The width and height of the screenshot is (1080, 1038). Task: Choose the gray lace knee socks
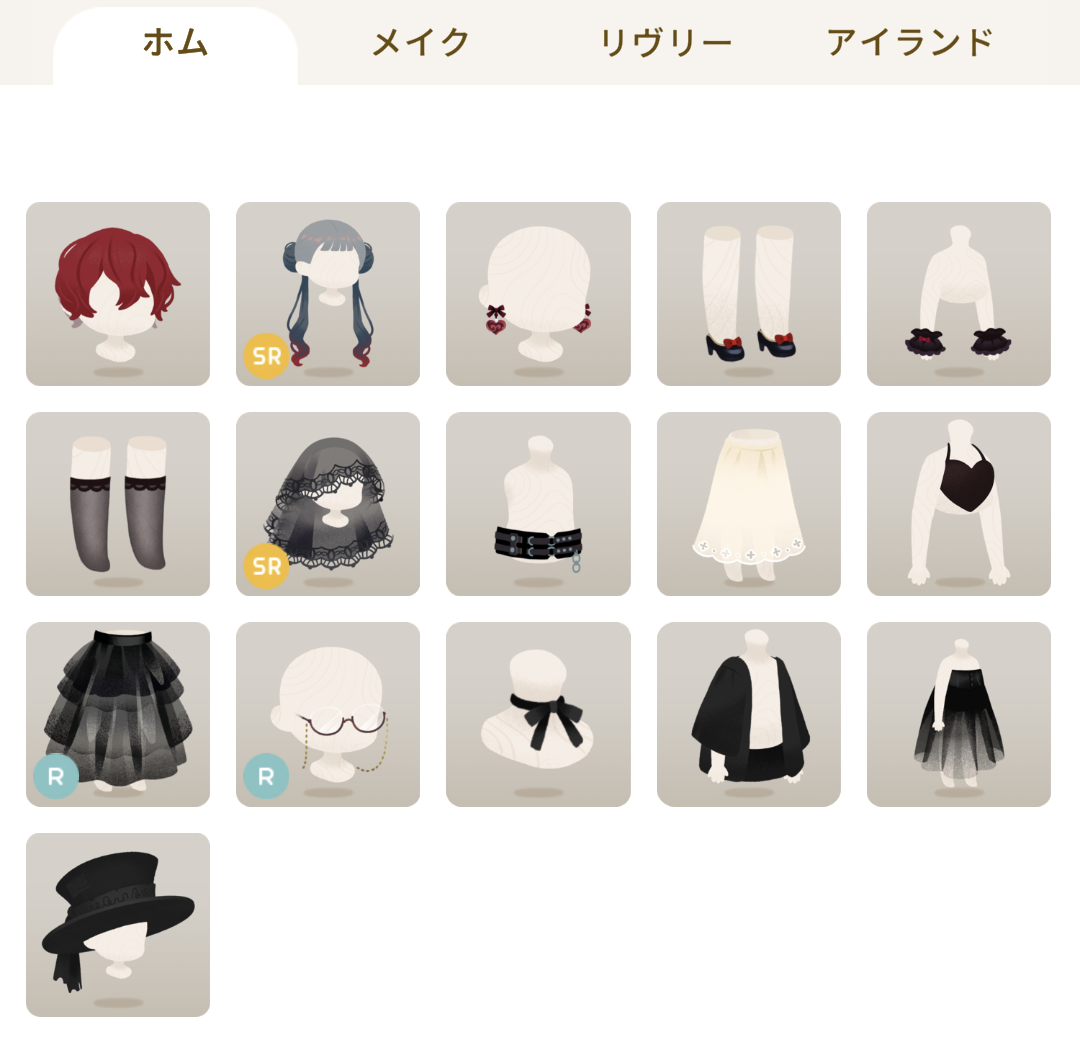tap(118, 504)
